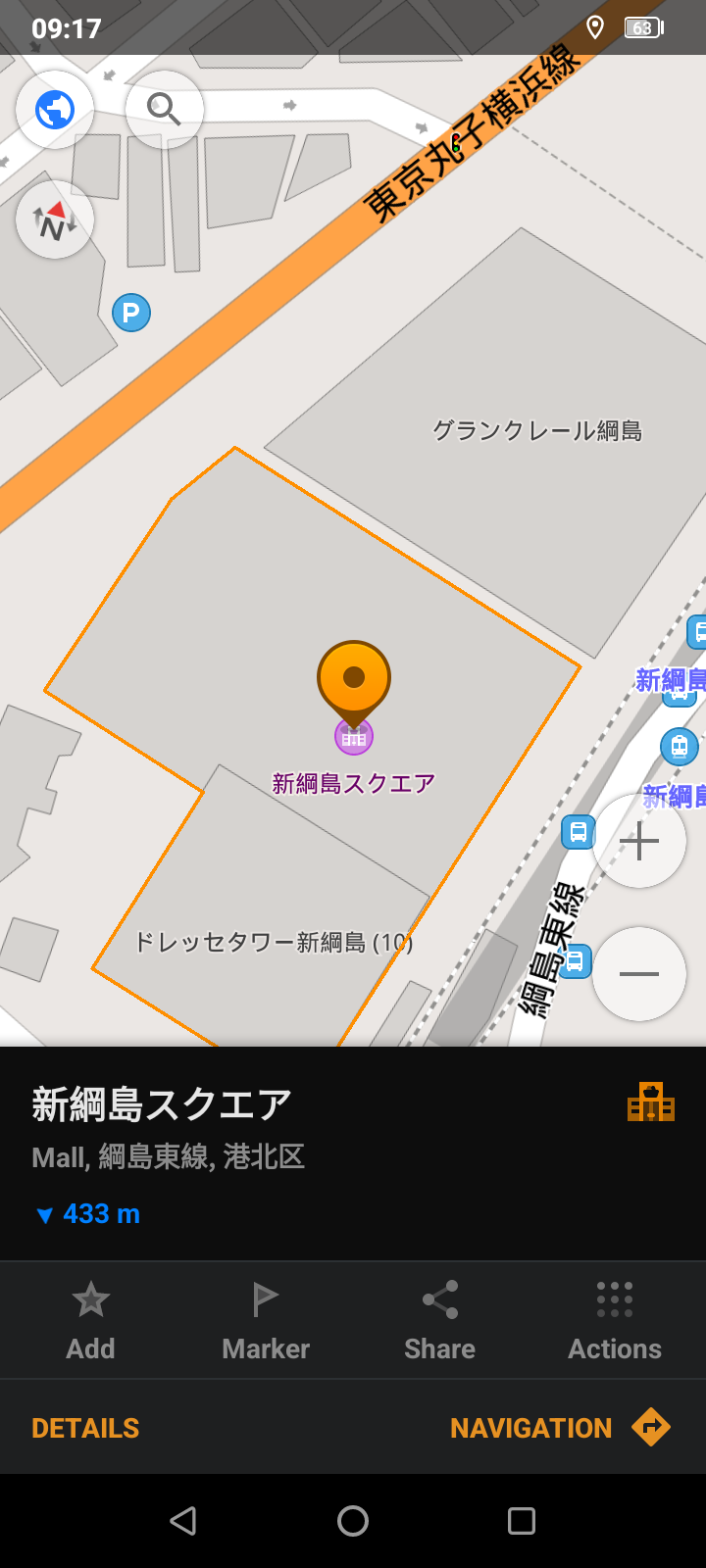706x1568 pixels.
Task: Go back using system back button
Action: (183, 1520)
